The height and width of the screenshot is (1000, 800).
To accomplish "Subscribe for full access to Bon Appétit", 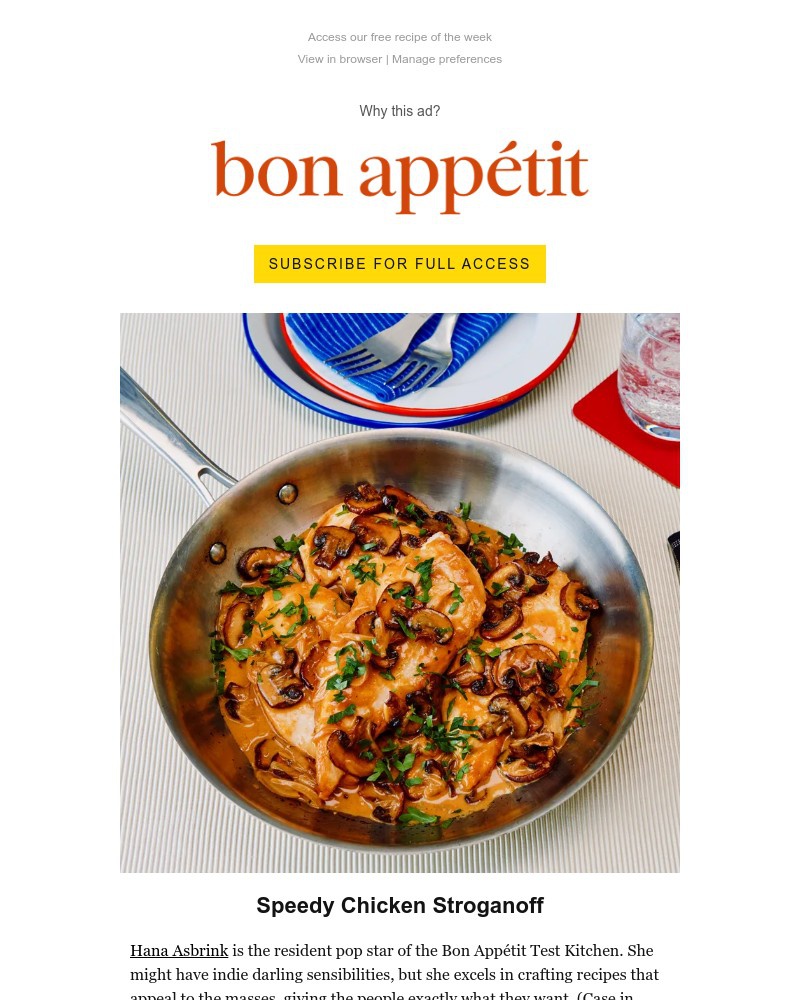I will pyautogui.click(x=400, y=264).
